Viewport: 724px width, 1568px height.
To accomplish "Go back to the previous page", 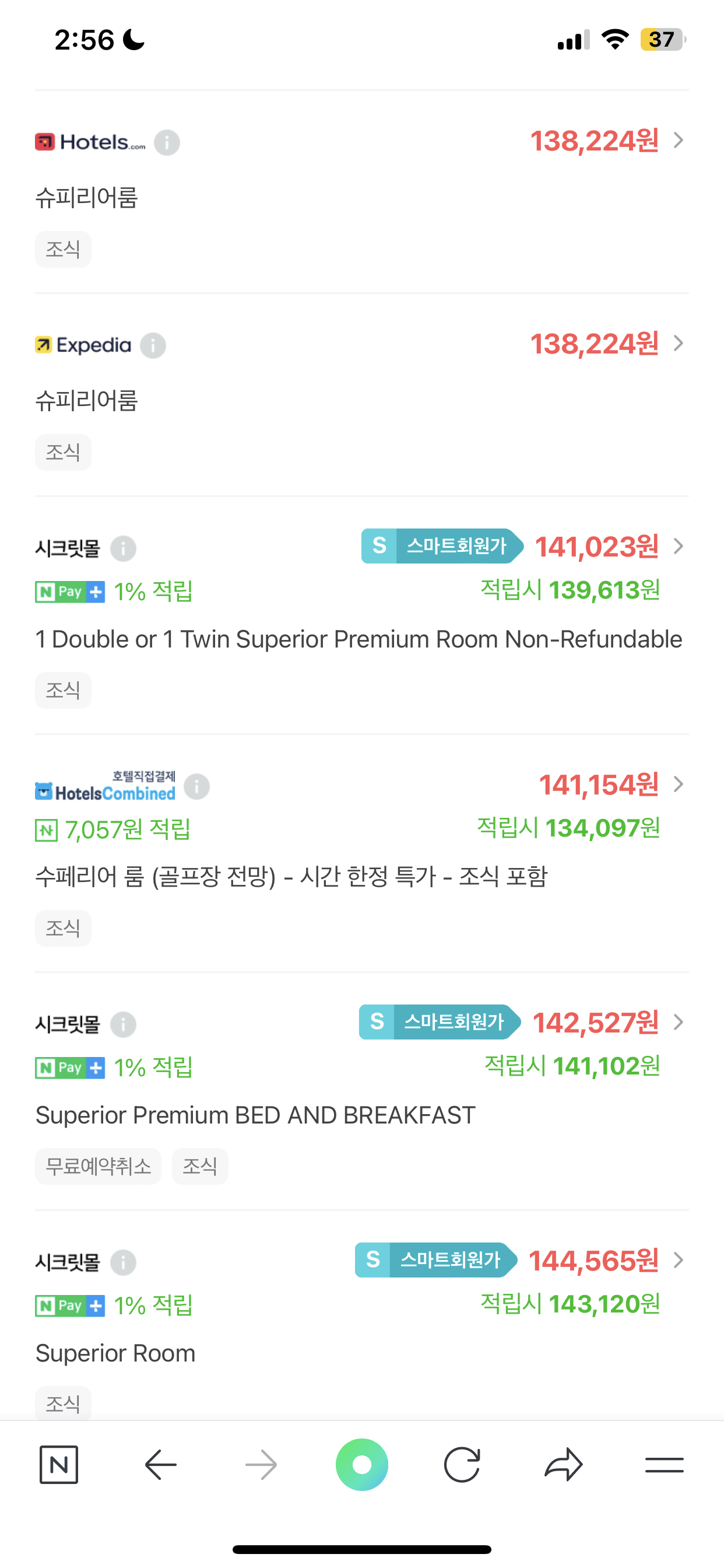I will 161,1465.
